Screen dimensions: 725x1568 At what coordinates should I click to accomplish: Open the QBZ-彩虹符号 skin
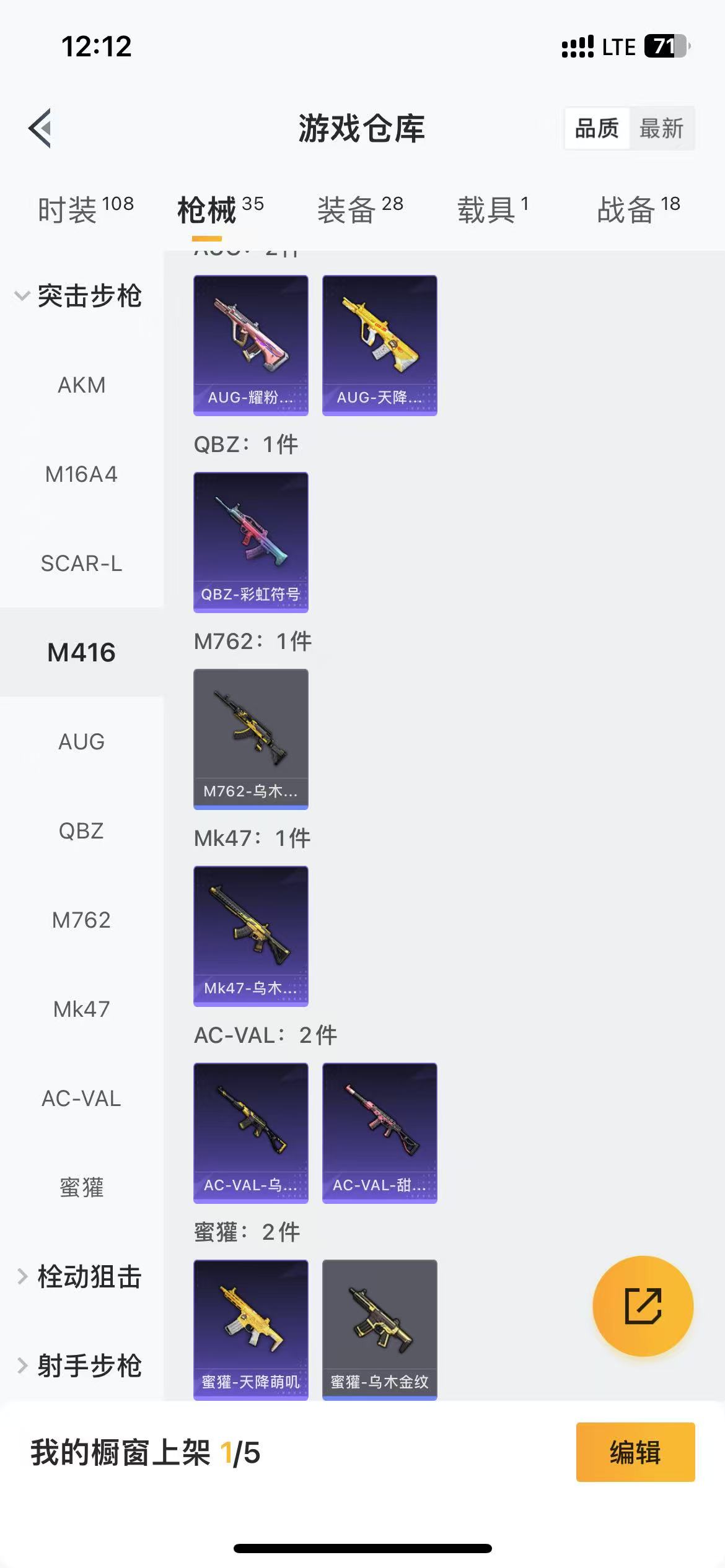250,542
